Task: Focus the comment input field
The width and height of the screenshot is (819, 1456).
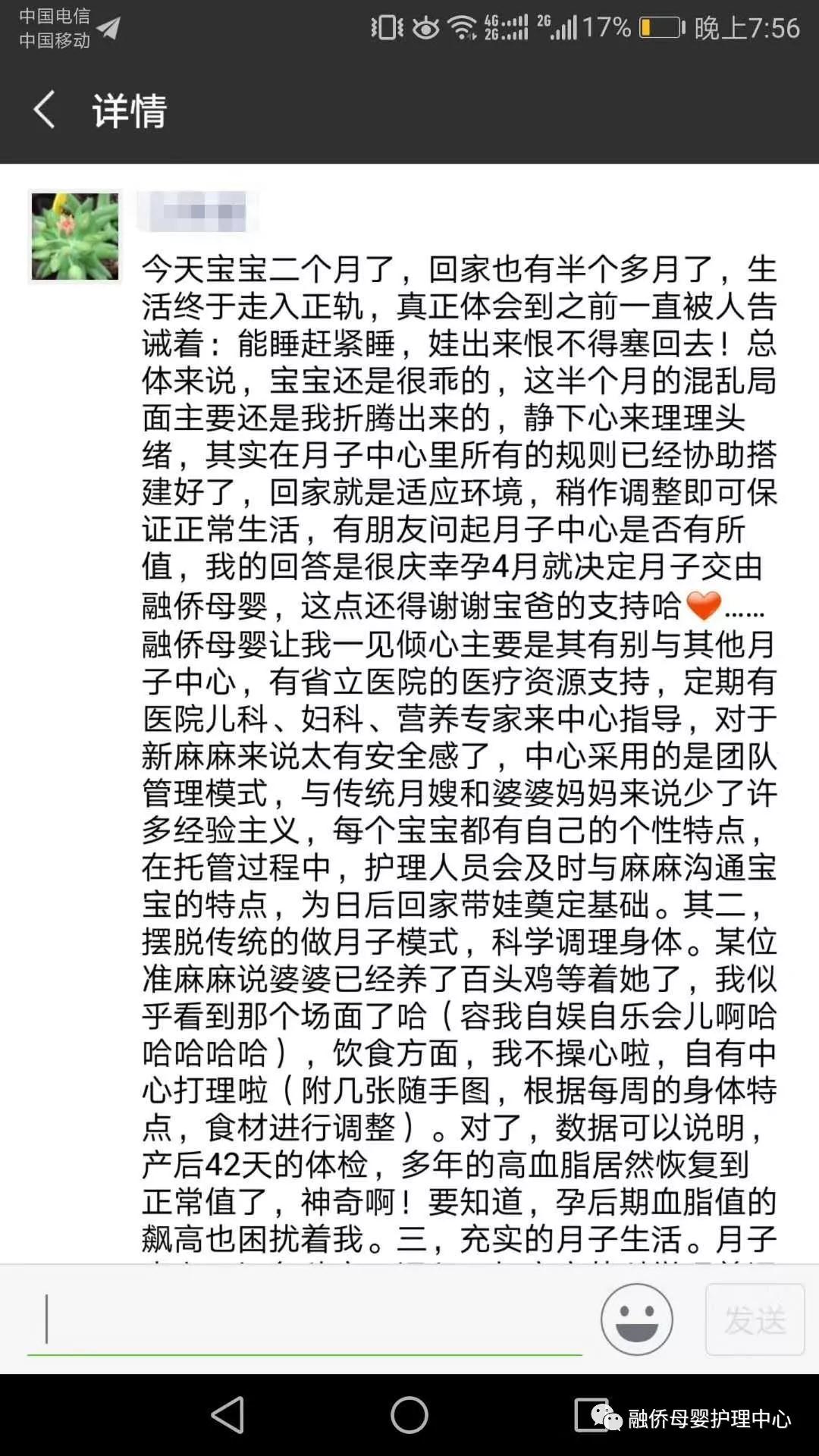Action: [303, 1319]
